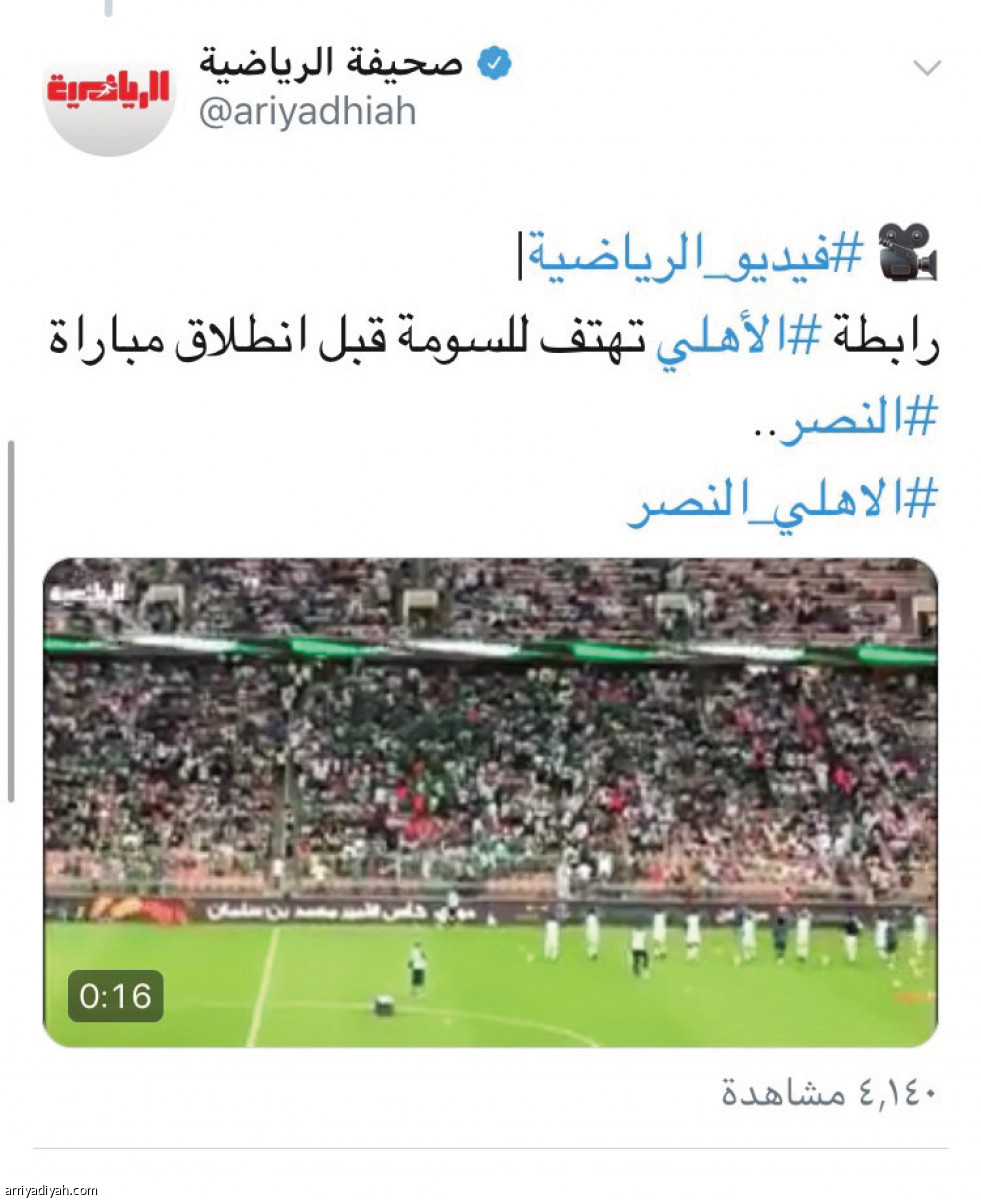Viewport: 981px width, 1200px height.
Task: Open the ariyadhiah profile avatar
Action: tap(109, 92)
